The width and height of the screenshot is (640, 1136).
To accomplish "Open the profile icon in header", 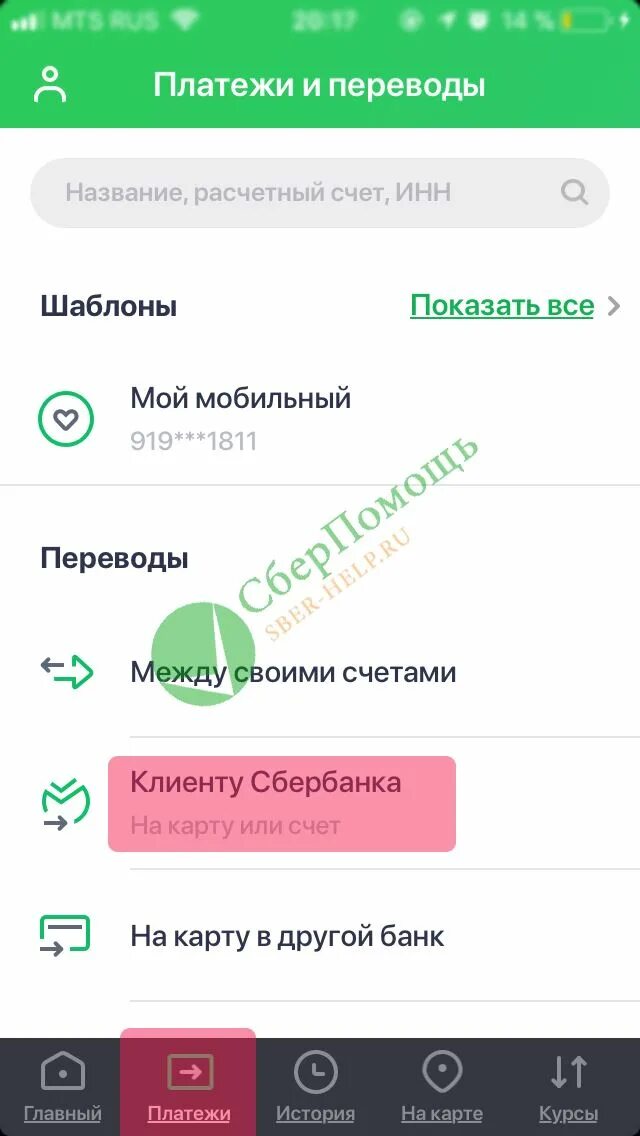I will pyautogui.click(x=50, y=85).
